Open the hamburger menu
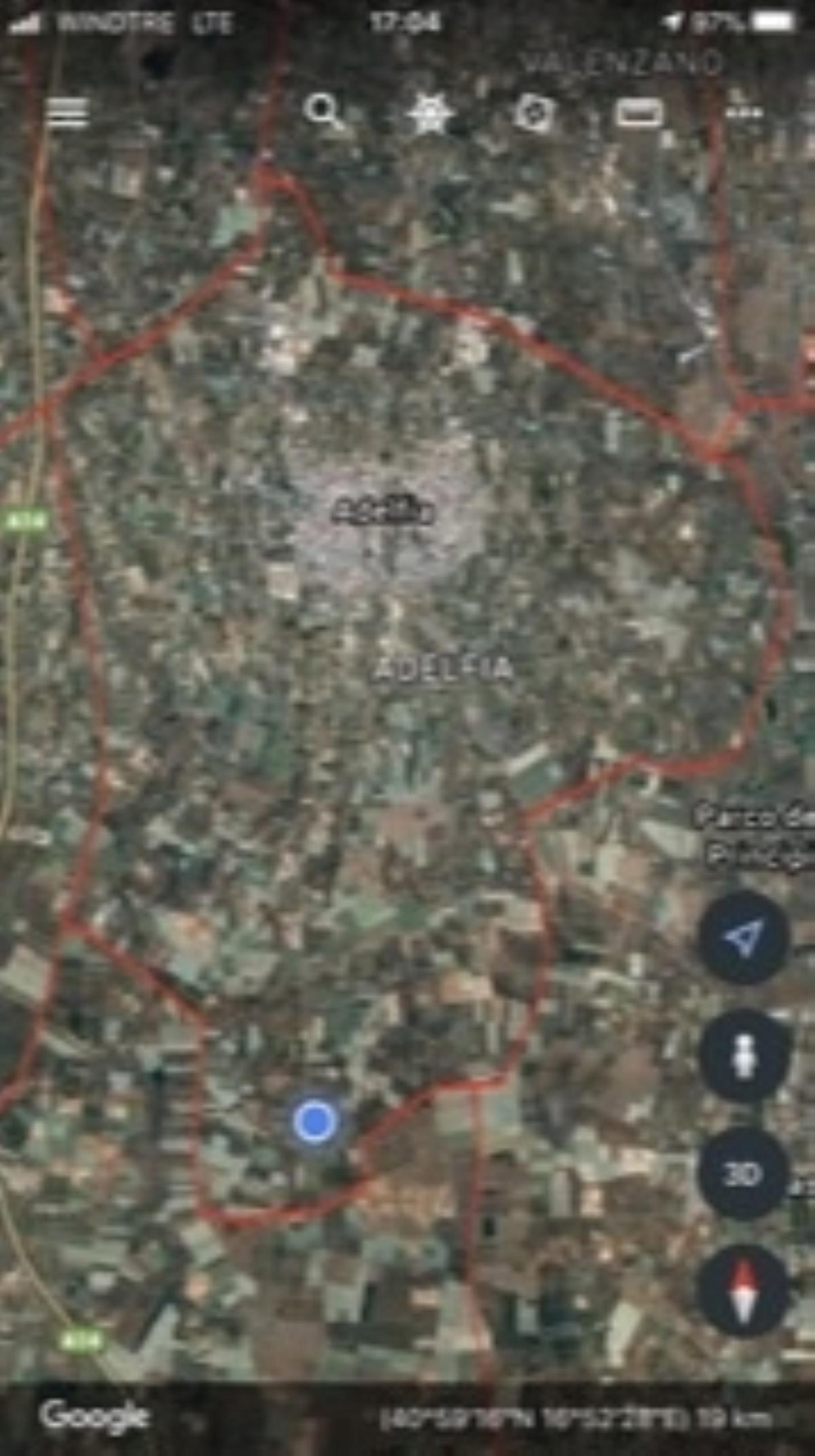The height and width of the screenshot is (1456, 815). point(67,112)
